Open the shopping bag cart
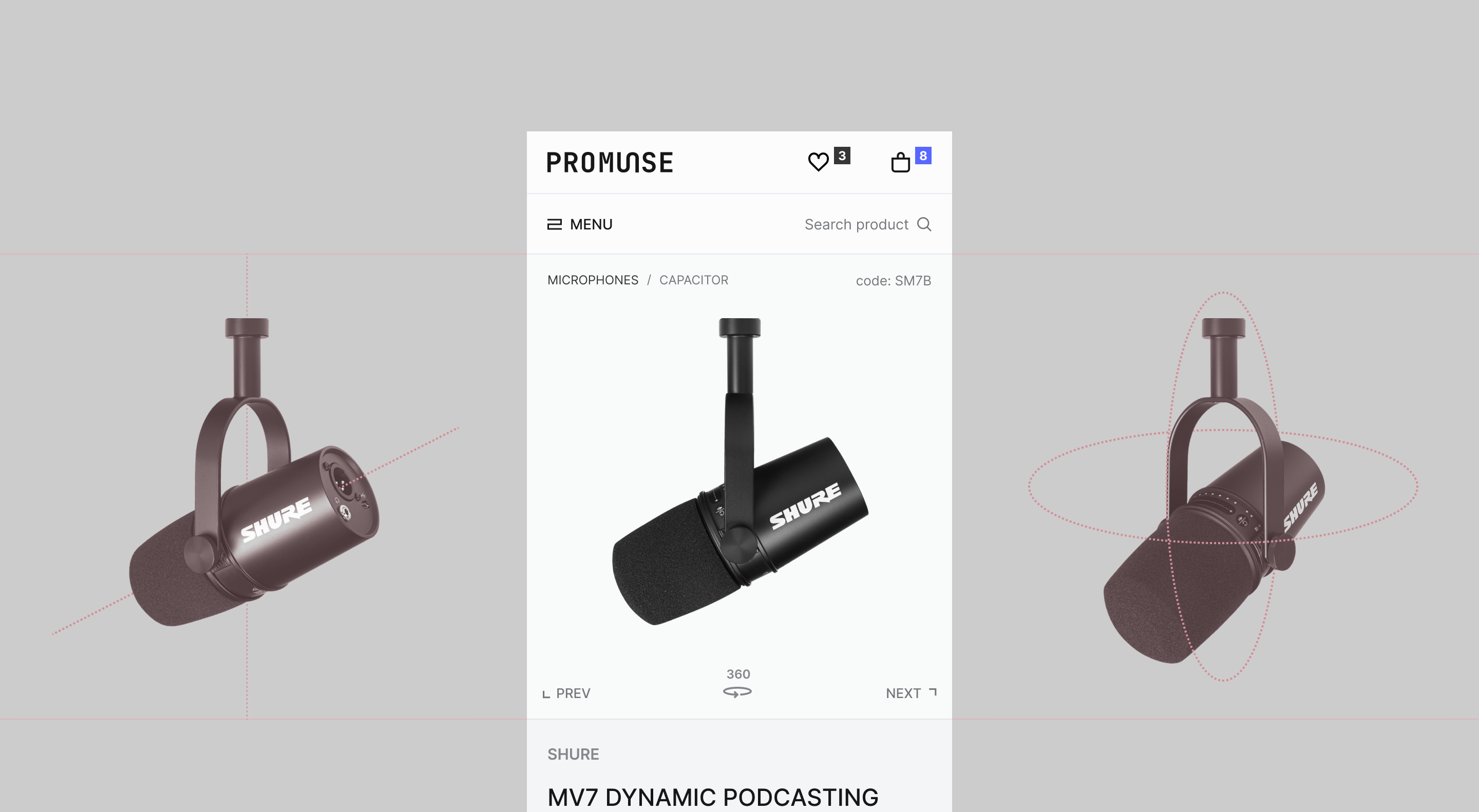1479x812 pixels. [x=900, y=162]
